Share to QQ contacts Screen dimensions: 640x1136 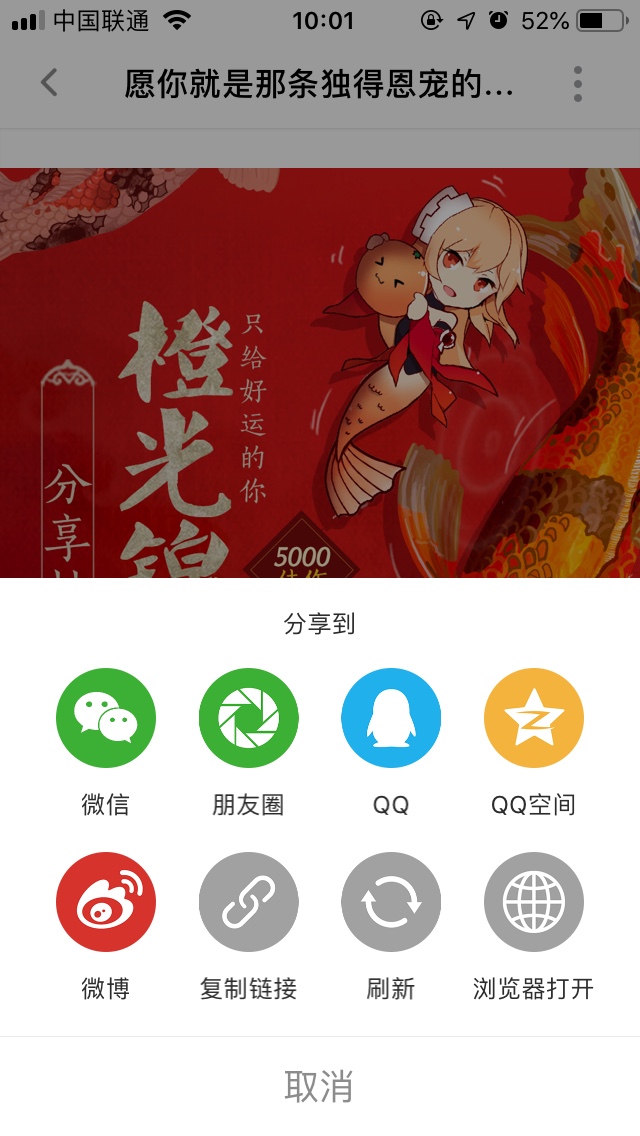[x=391, y=718]
